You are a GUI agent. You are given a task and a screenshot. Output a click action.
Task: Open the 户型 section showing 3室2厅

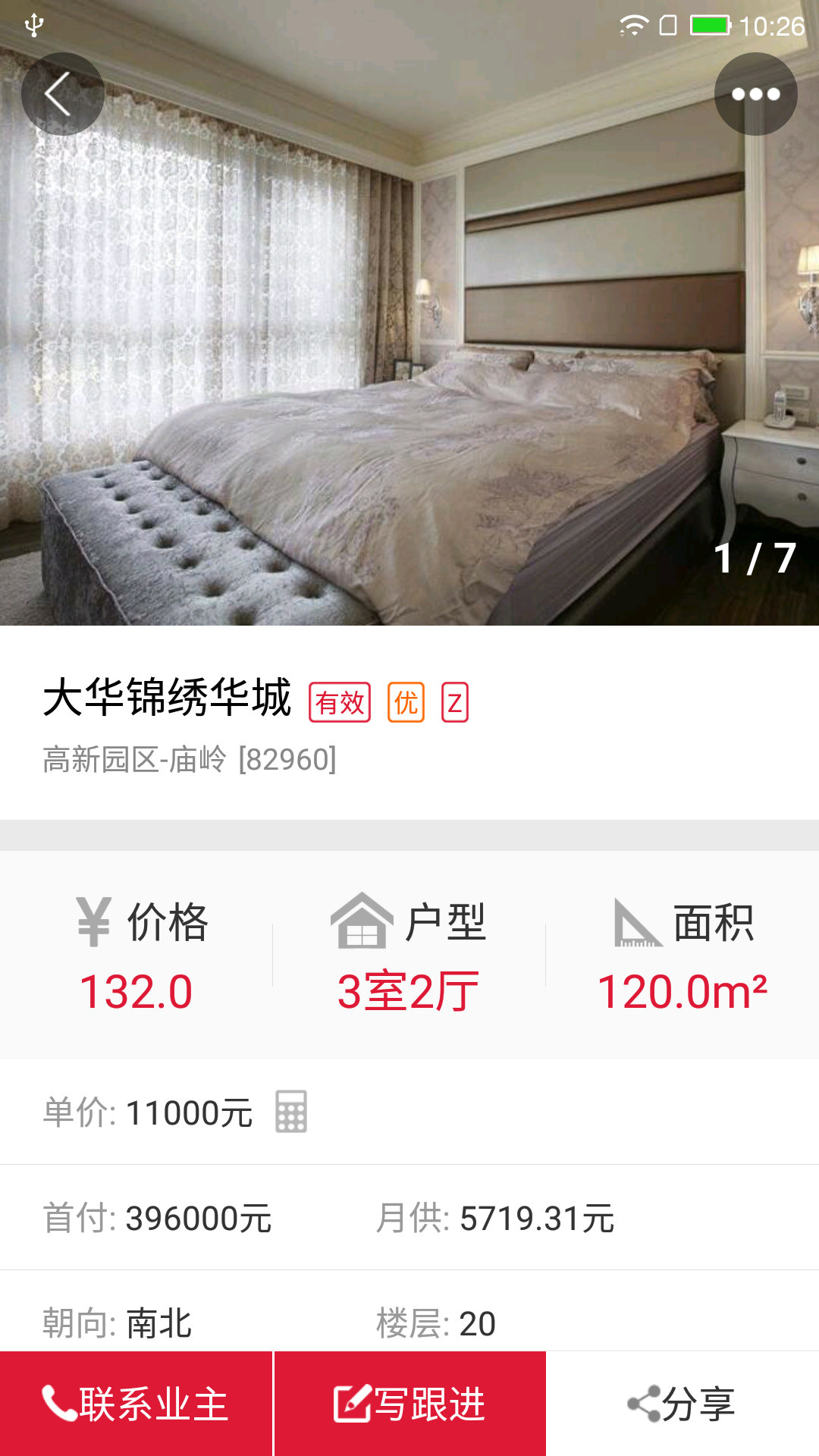click(409, 955)
